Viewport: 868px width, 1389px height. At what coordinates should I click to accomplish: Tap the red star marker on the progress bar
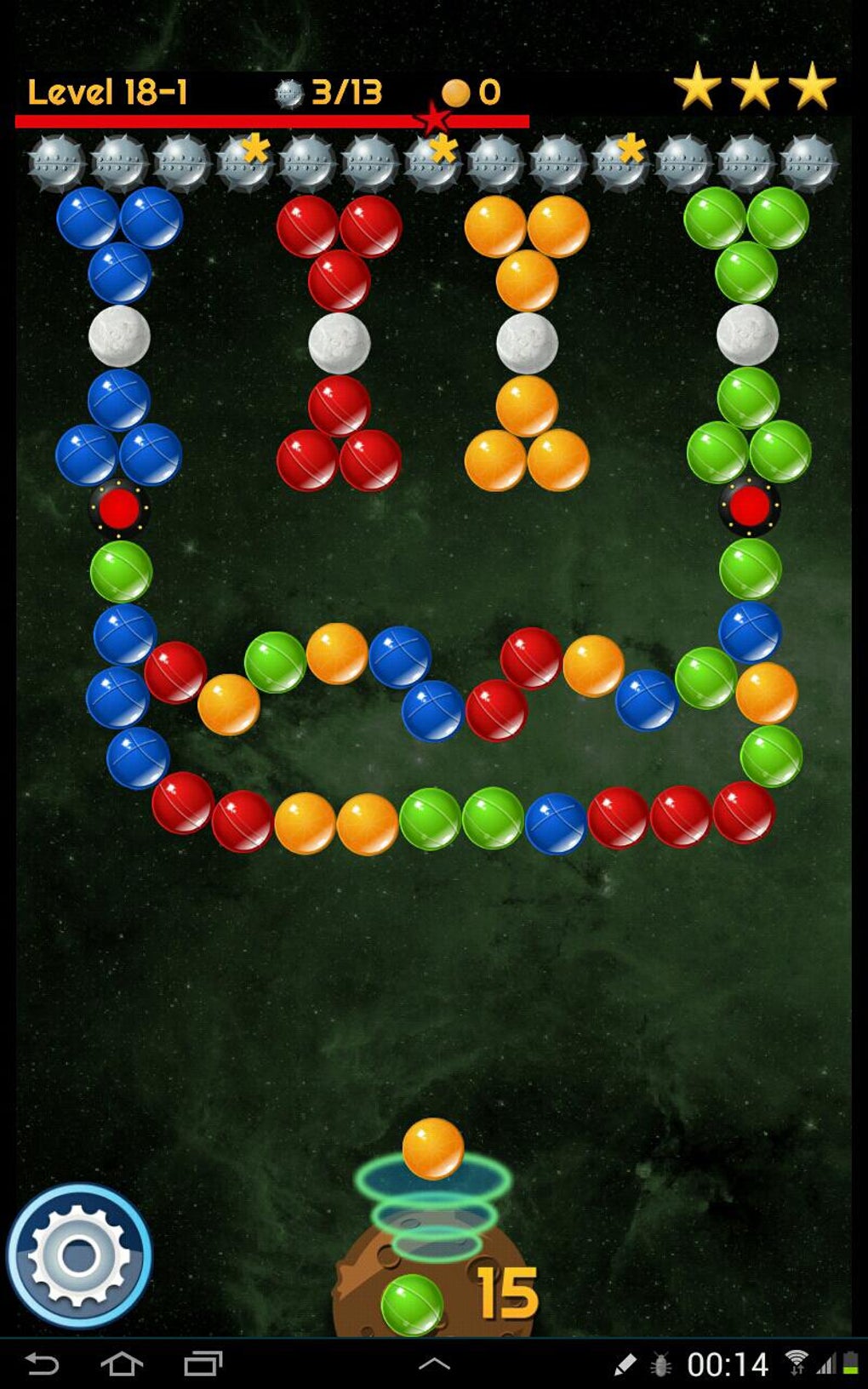tap(436, 119)
